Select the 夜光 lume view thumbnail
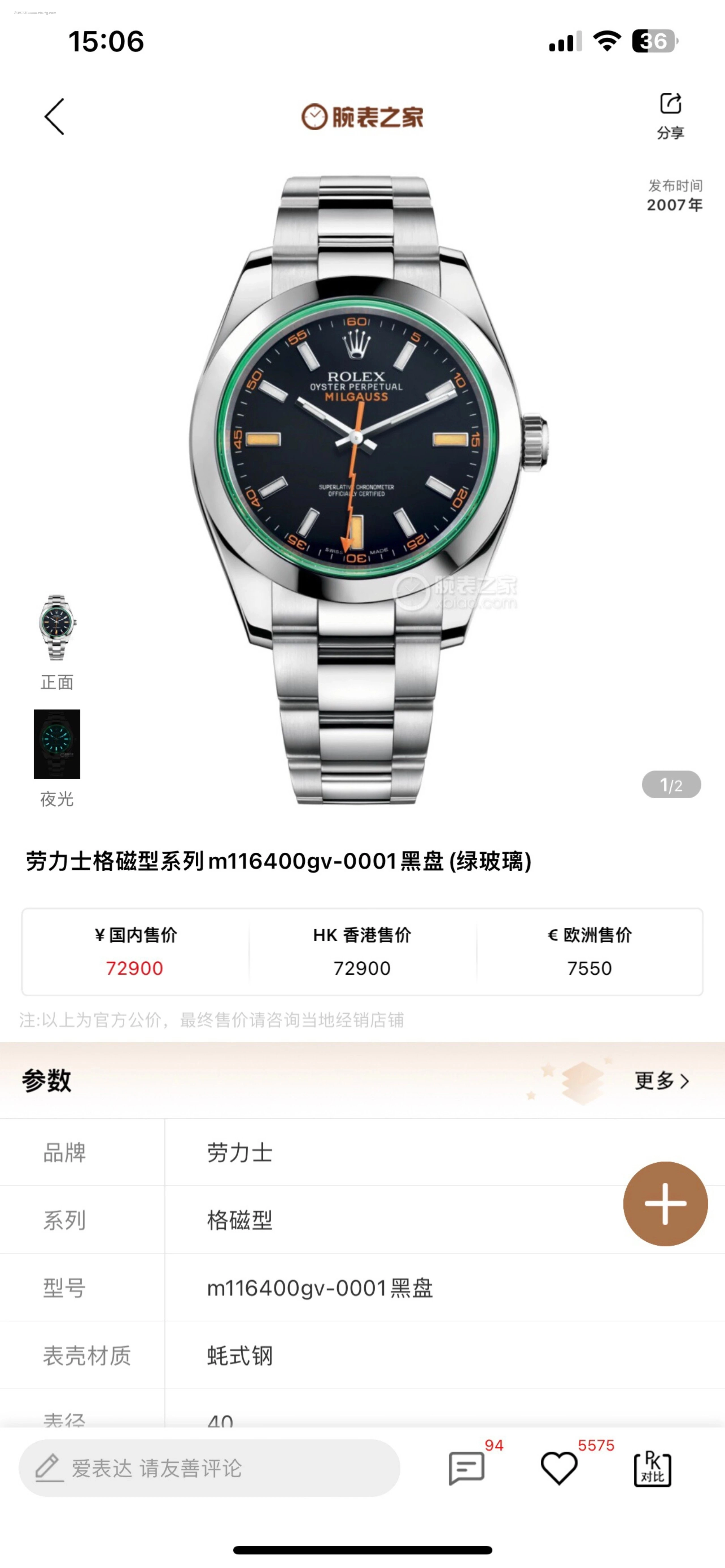Viewport: 725px width, 1568px height. pyautogui.click(x=57, y=744)
